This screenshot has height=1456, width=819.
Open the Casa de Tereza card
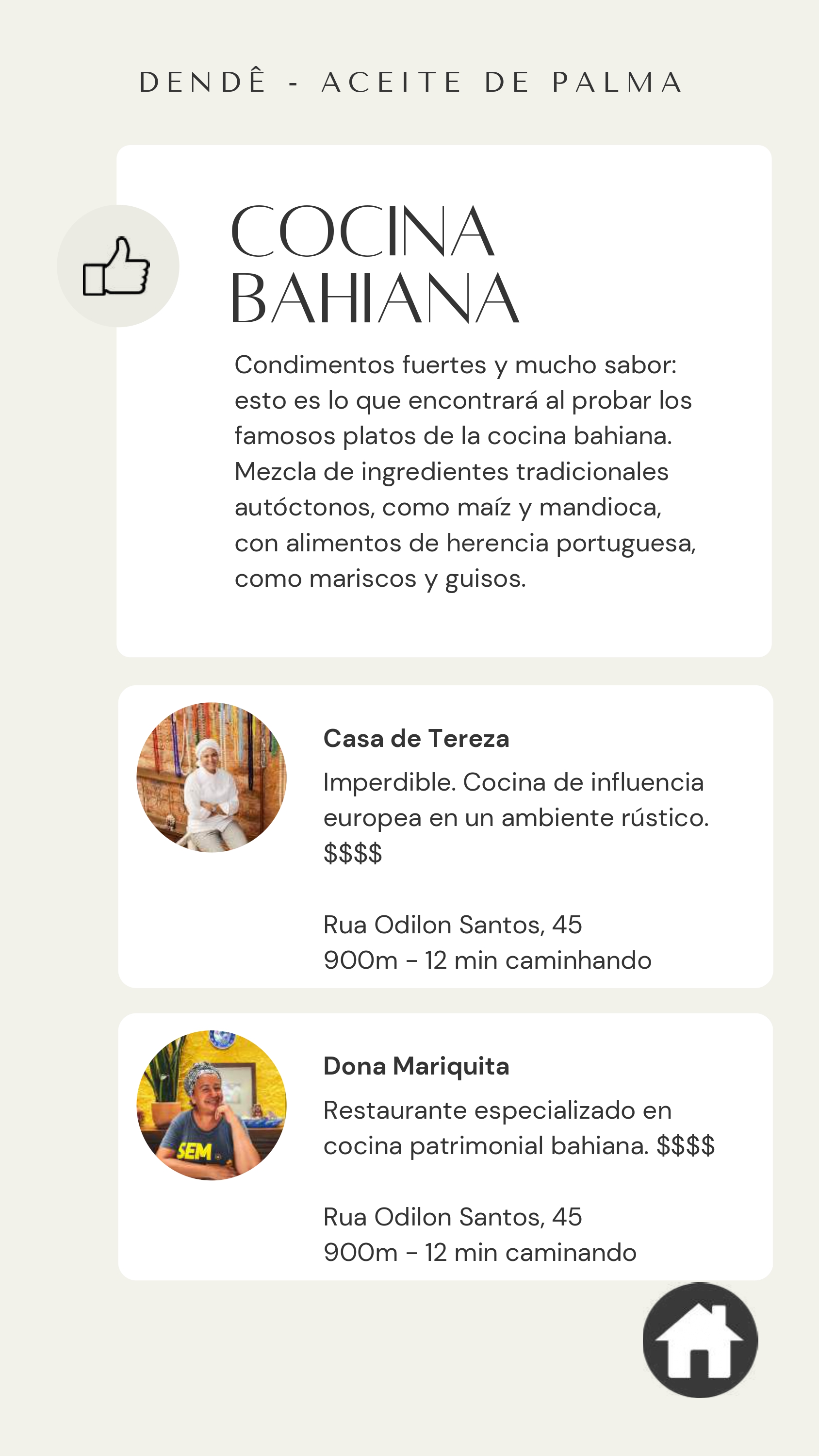(445, 836)
